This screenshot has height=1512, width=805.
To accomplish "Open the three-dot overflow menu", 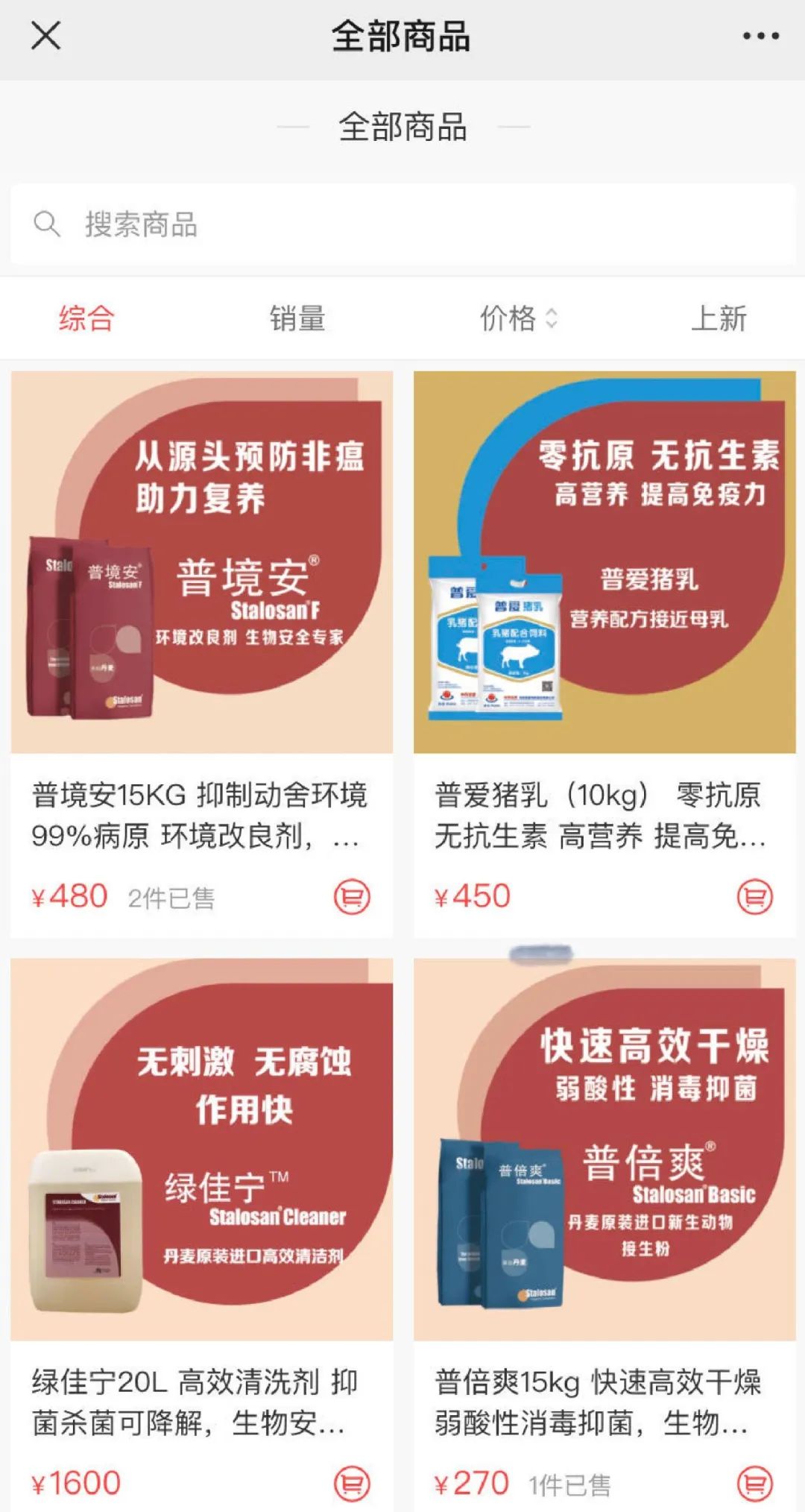I will click(x=760, y=36).
